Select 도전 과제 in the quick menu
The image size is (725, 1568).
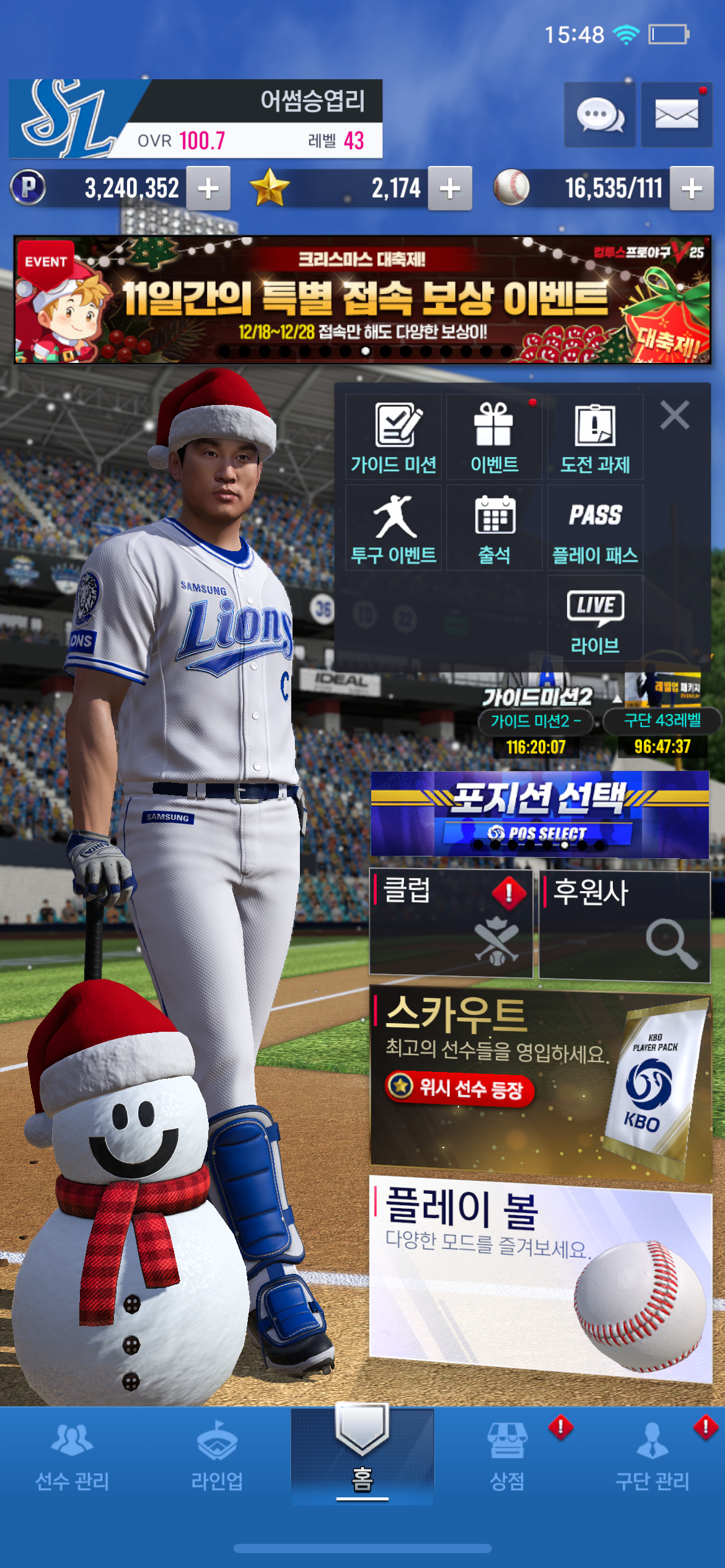(595, 437)
